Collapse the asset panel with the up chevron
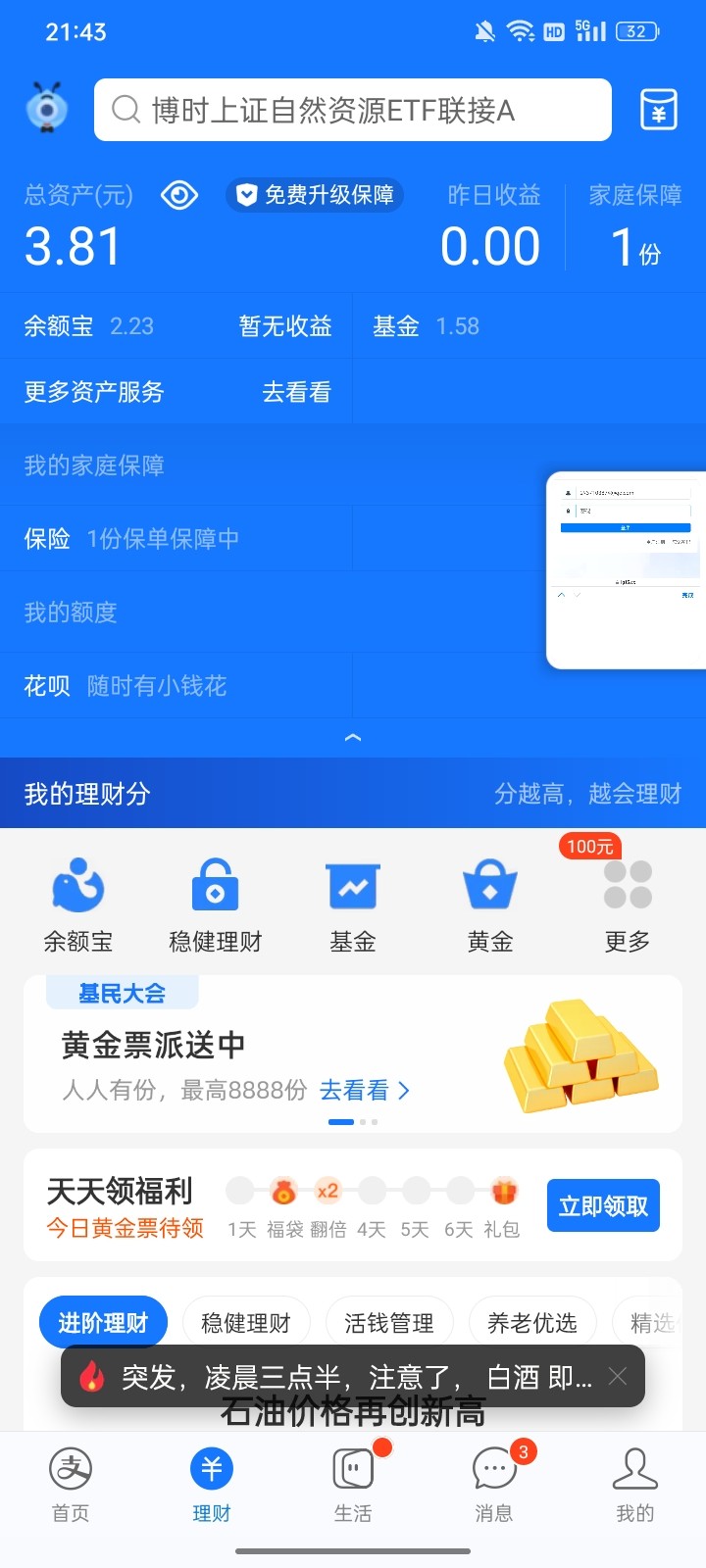706x1568 pixels. tap(353, 737)
